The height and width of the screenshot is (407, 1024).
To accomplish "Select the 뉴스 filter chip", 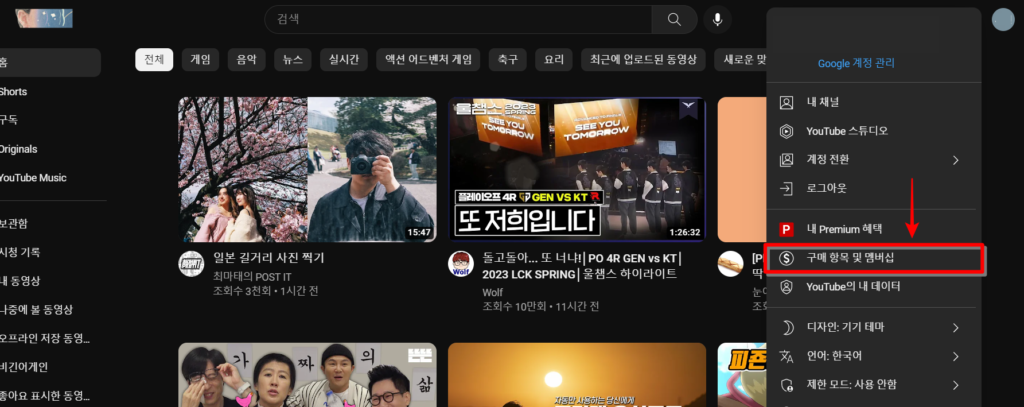I will 293,60.
